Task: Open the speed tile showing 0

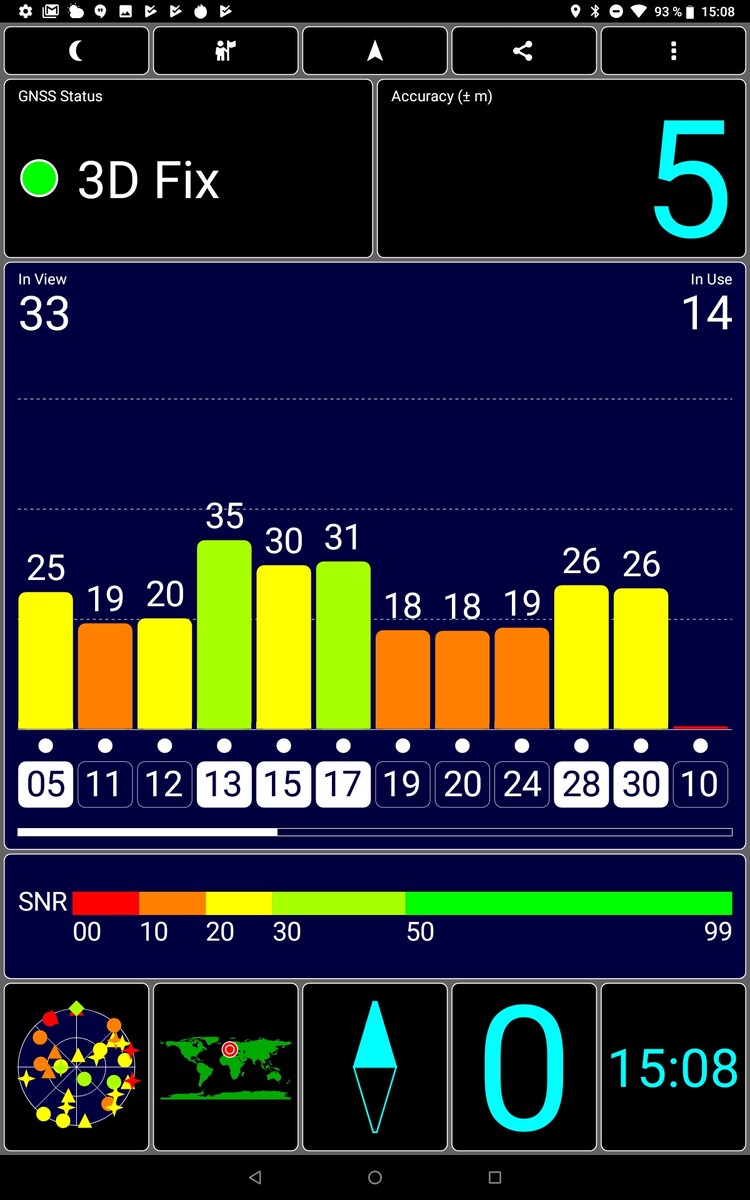Action: click(523, 1067)
